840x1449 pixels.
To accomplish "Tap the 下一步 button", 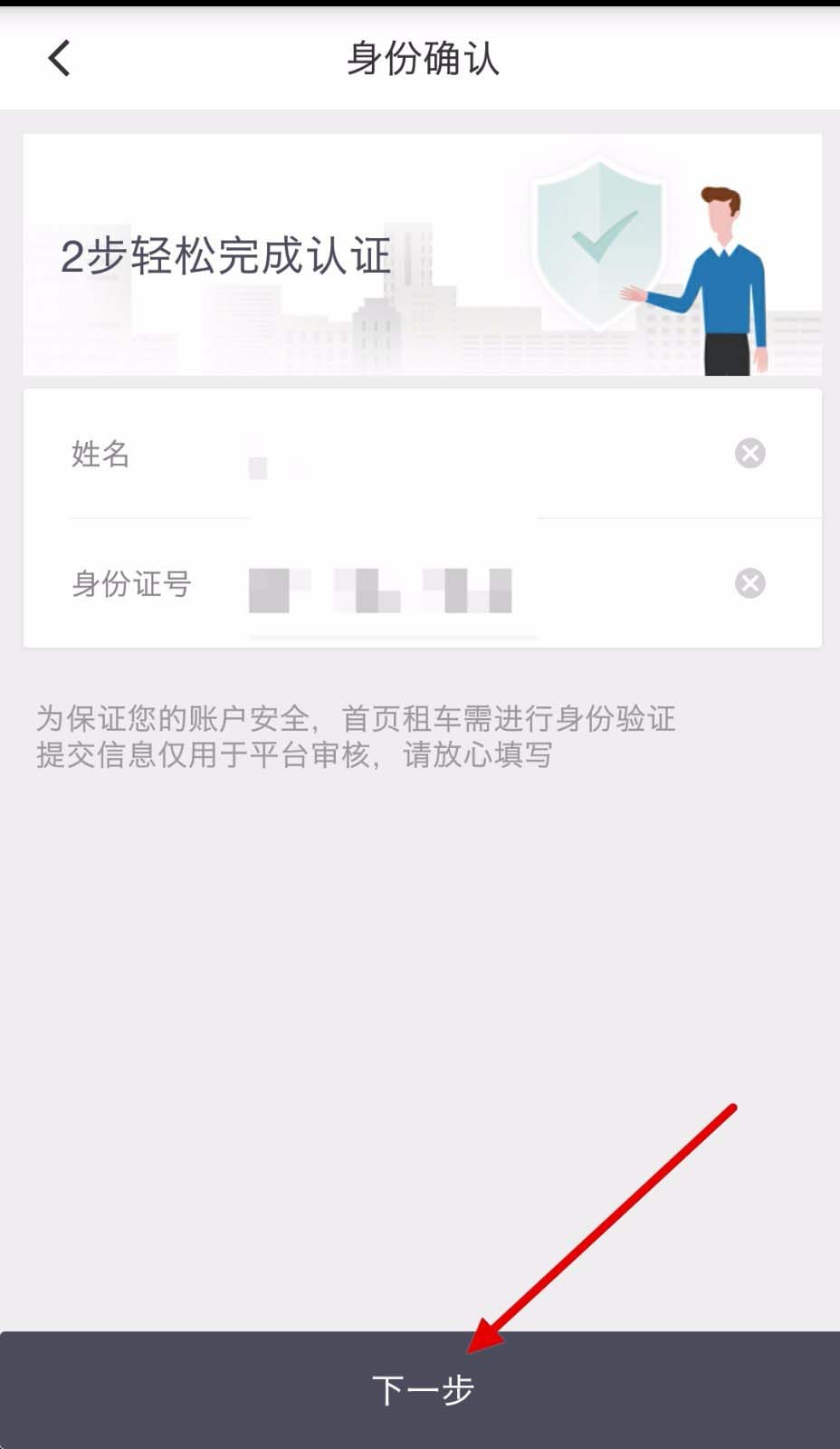I will click(420, 1389).
